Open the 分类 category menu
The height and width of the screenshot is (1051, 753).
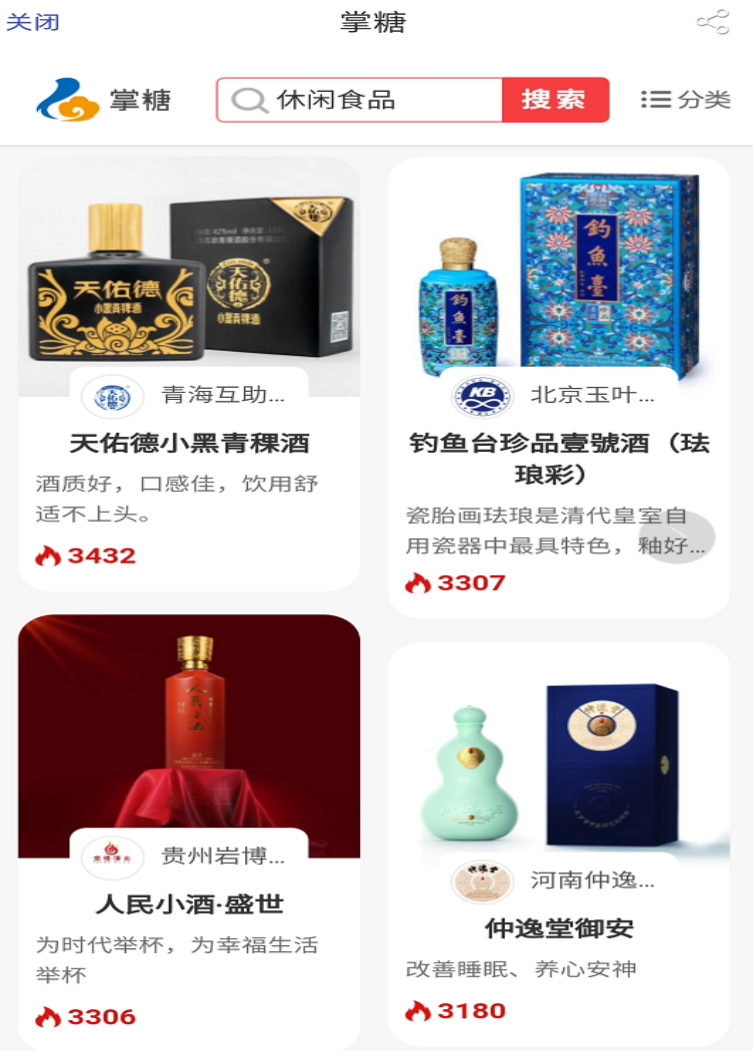tap(686, 100)
